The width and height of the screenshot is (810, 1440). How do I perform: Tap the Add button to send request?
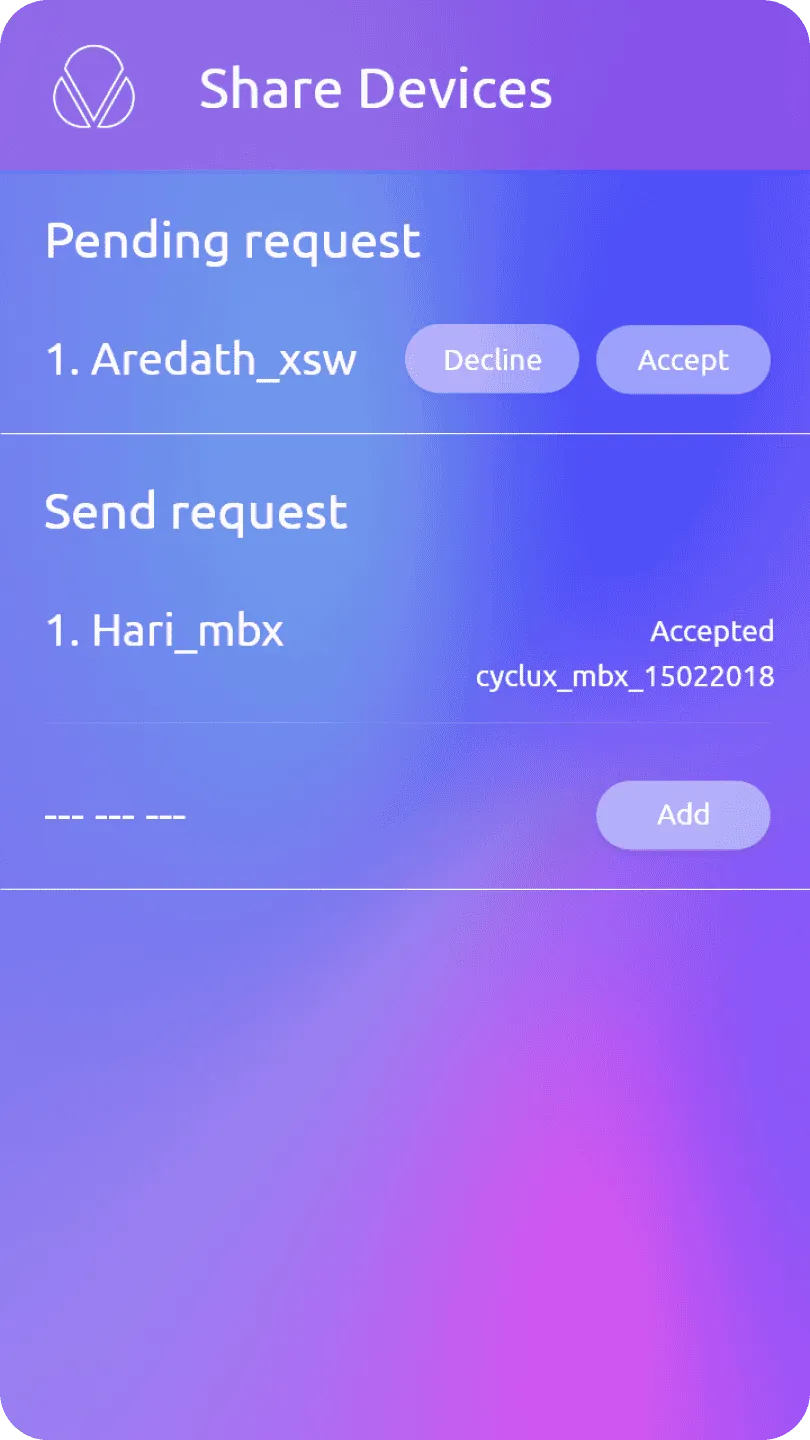[x=683, y=814]
